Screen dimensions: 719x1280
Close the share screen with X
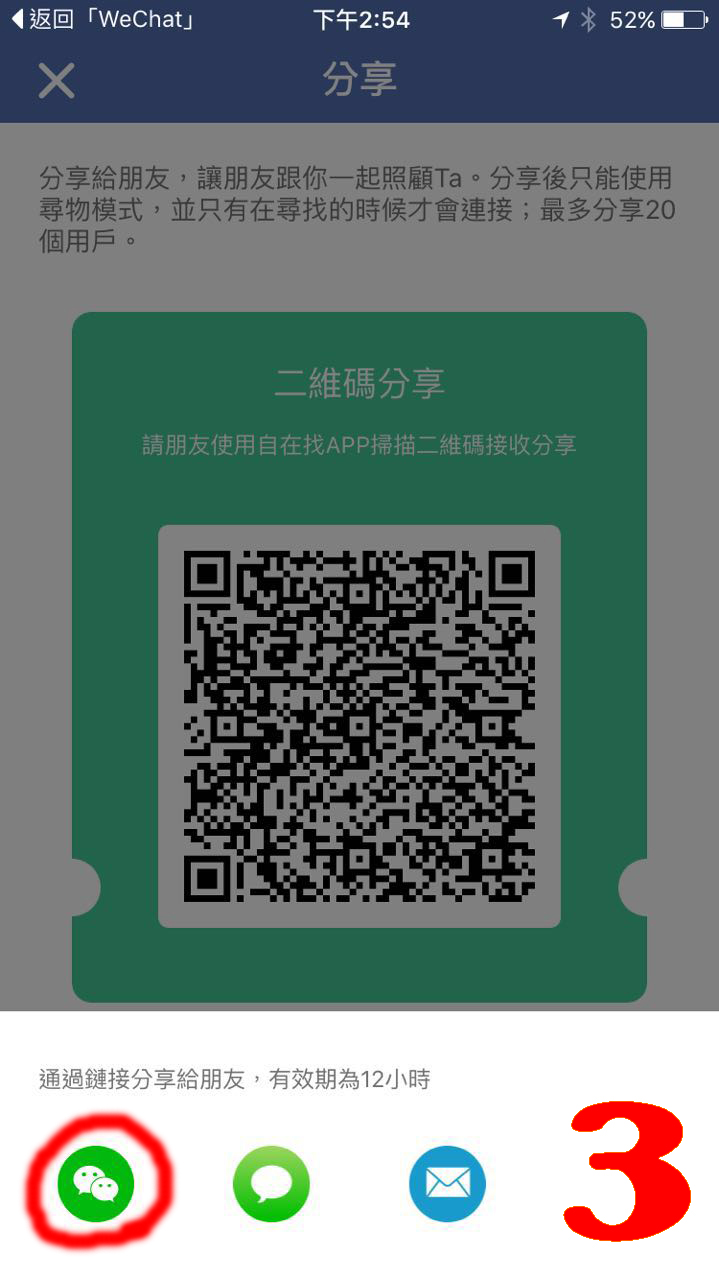[x=56, y=81]
